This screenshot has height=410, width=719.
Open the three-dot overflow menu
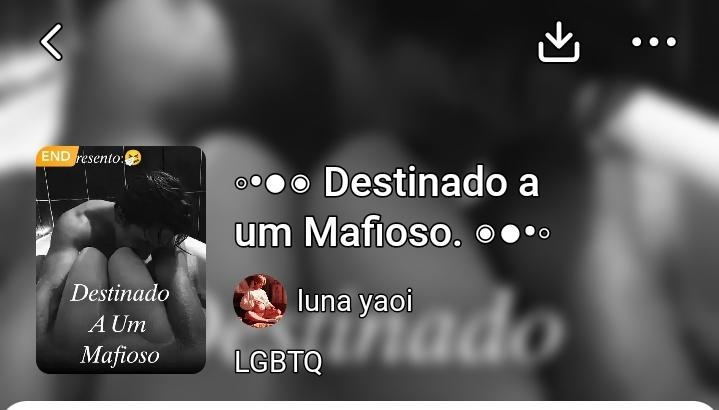pos(654,42)
